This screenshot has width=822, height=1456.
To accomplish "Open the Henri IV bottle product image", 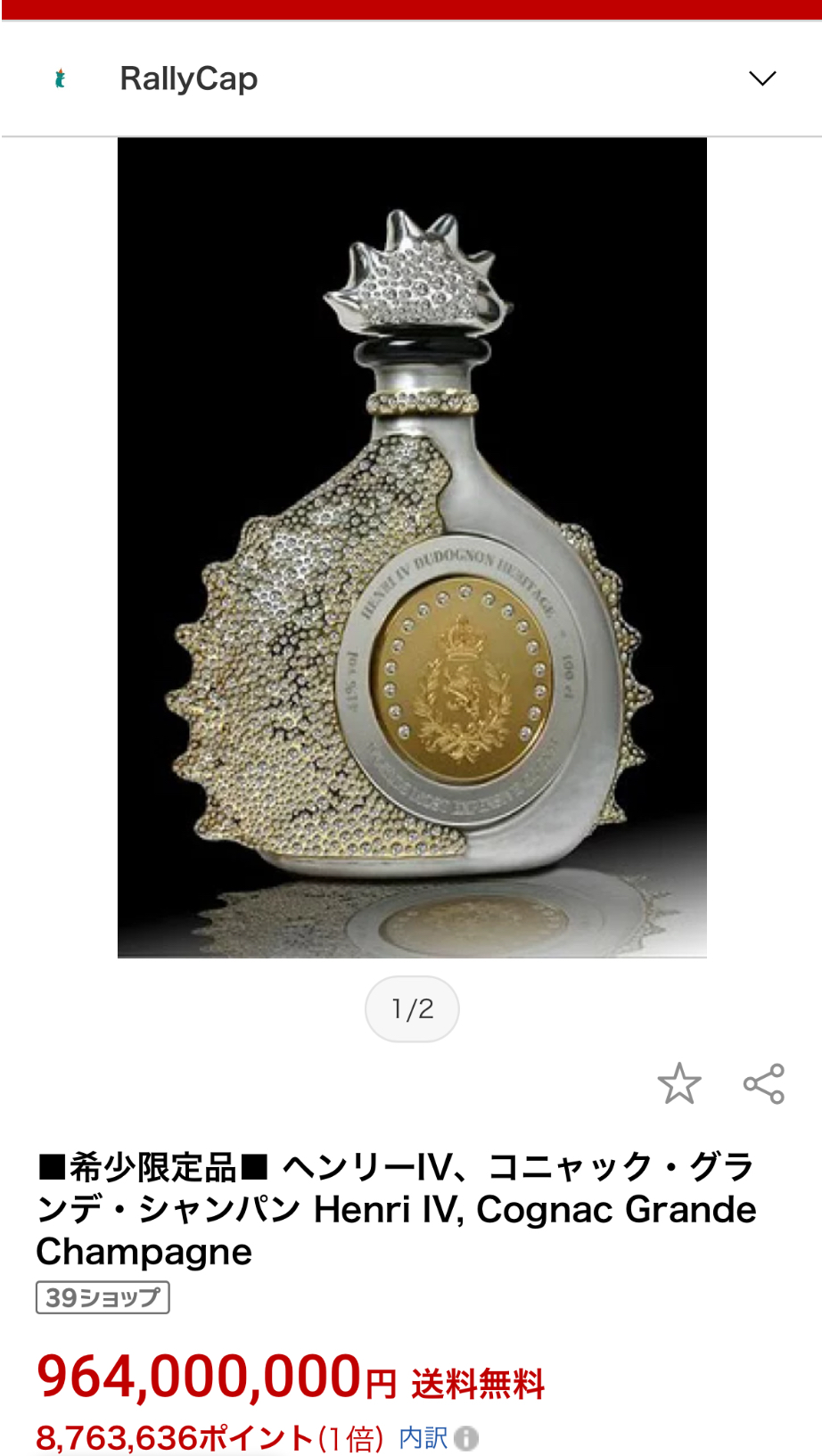I will coord(412,547).
